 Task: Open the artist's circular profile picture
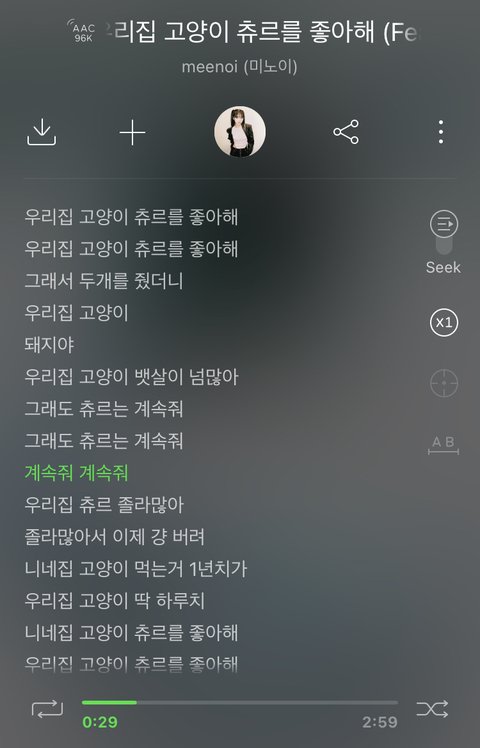[240, 132]
